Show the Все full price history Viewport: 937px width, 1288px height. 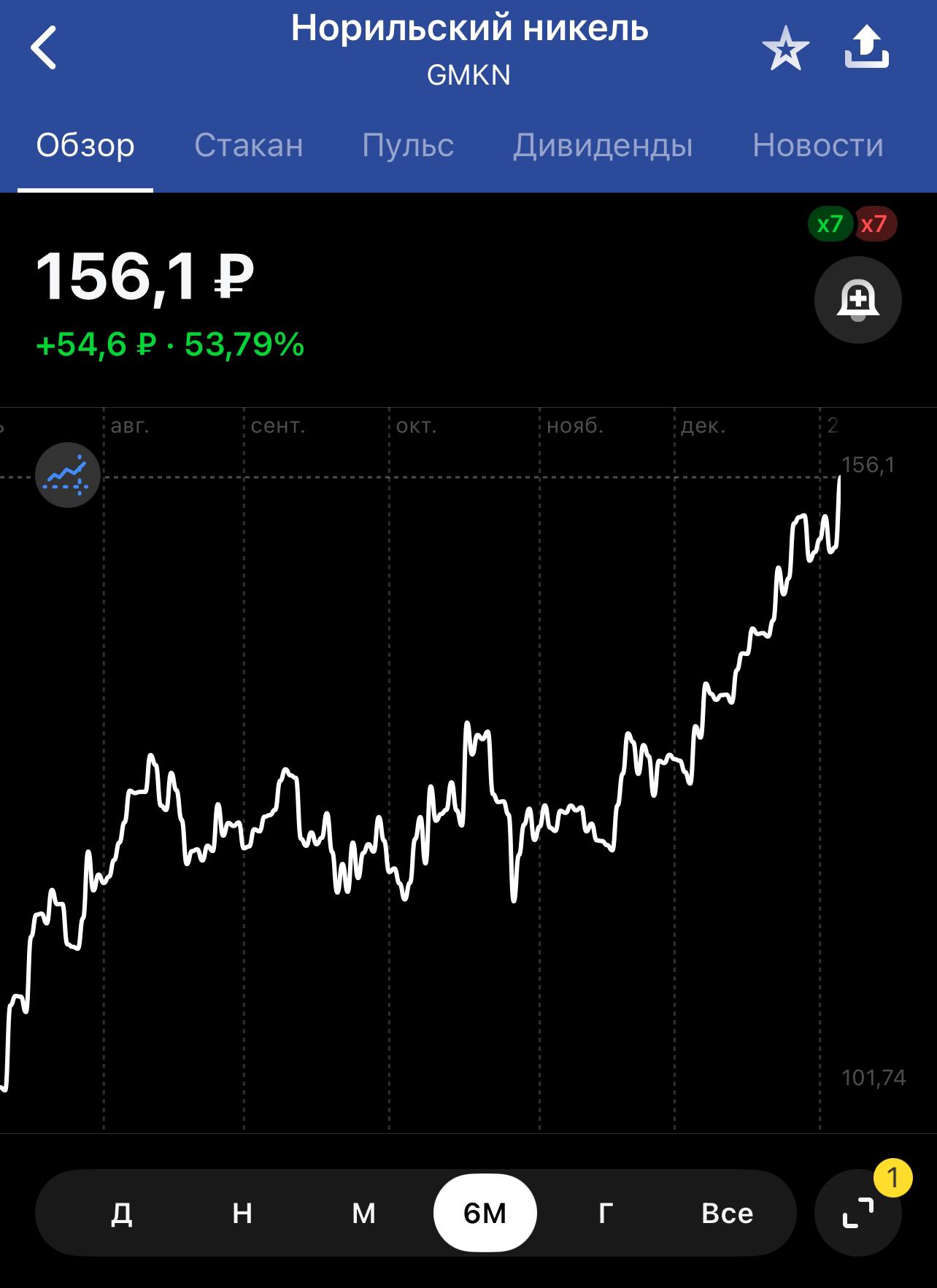coord(727,1213)
